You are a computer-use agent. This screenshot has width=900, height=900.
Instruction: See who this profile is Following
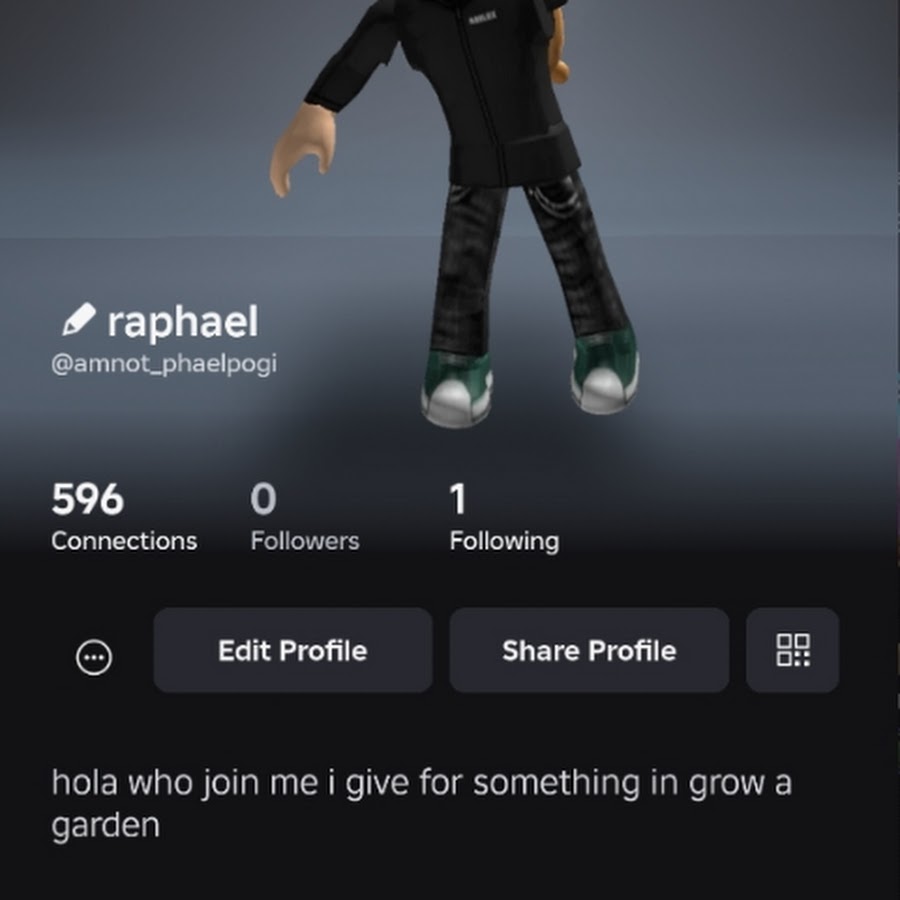503,518
